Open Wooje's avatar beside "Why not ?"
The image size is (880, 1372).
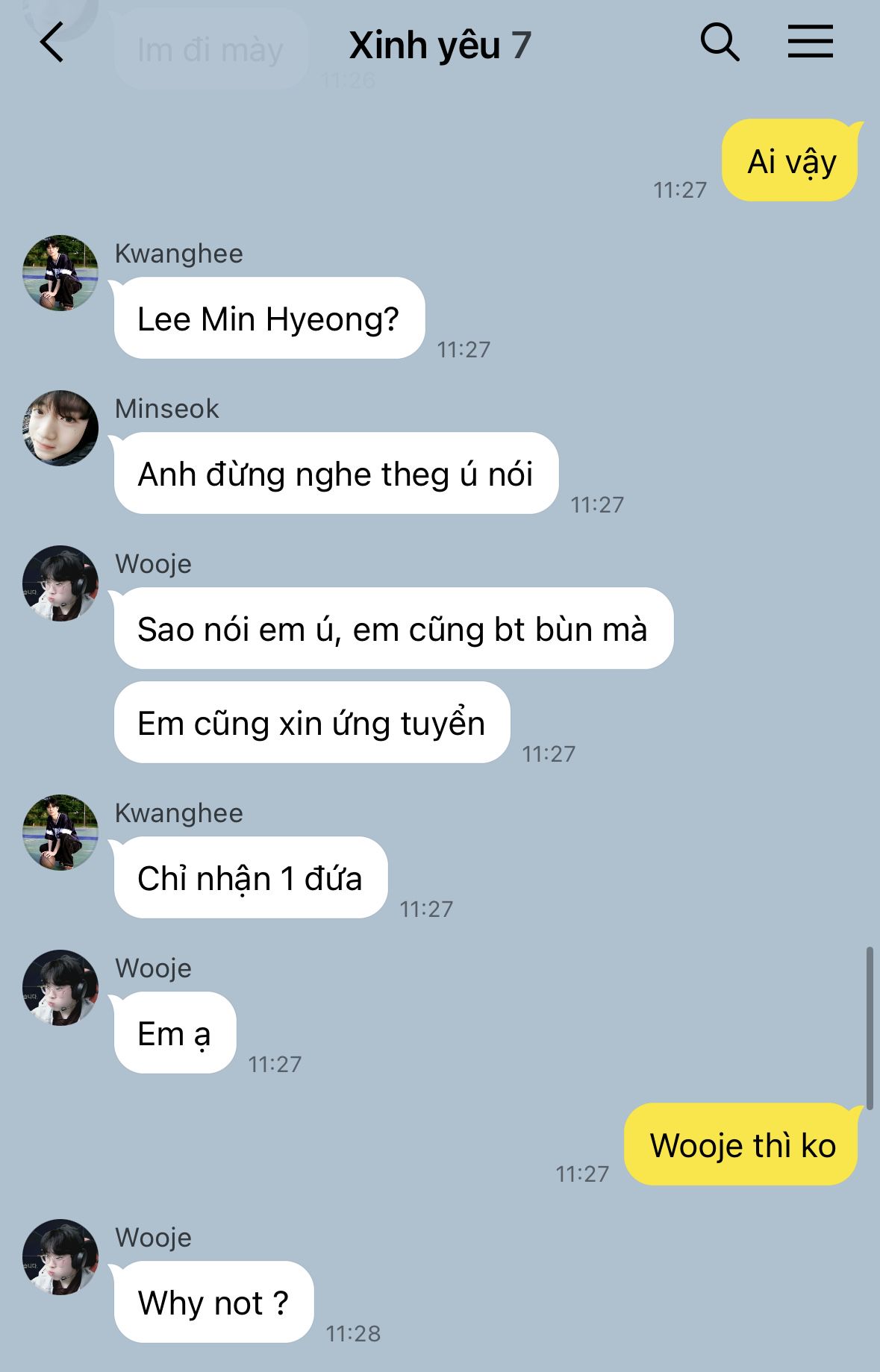[x=60, y=1257]
